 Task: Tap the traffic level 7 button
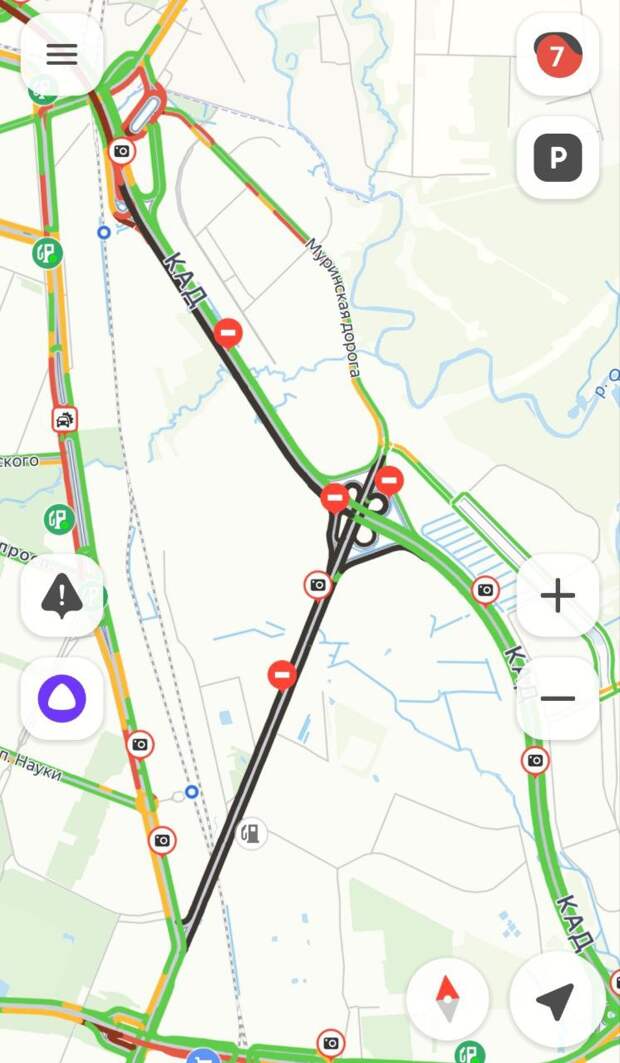[x=558, y=55]
